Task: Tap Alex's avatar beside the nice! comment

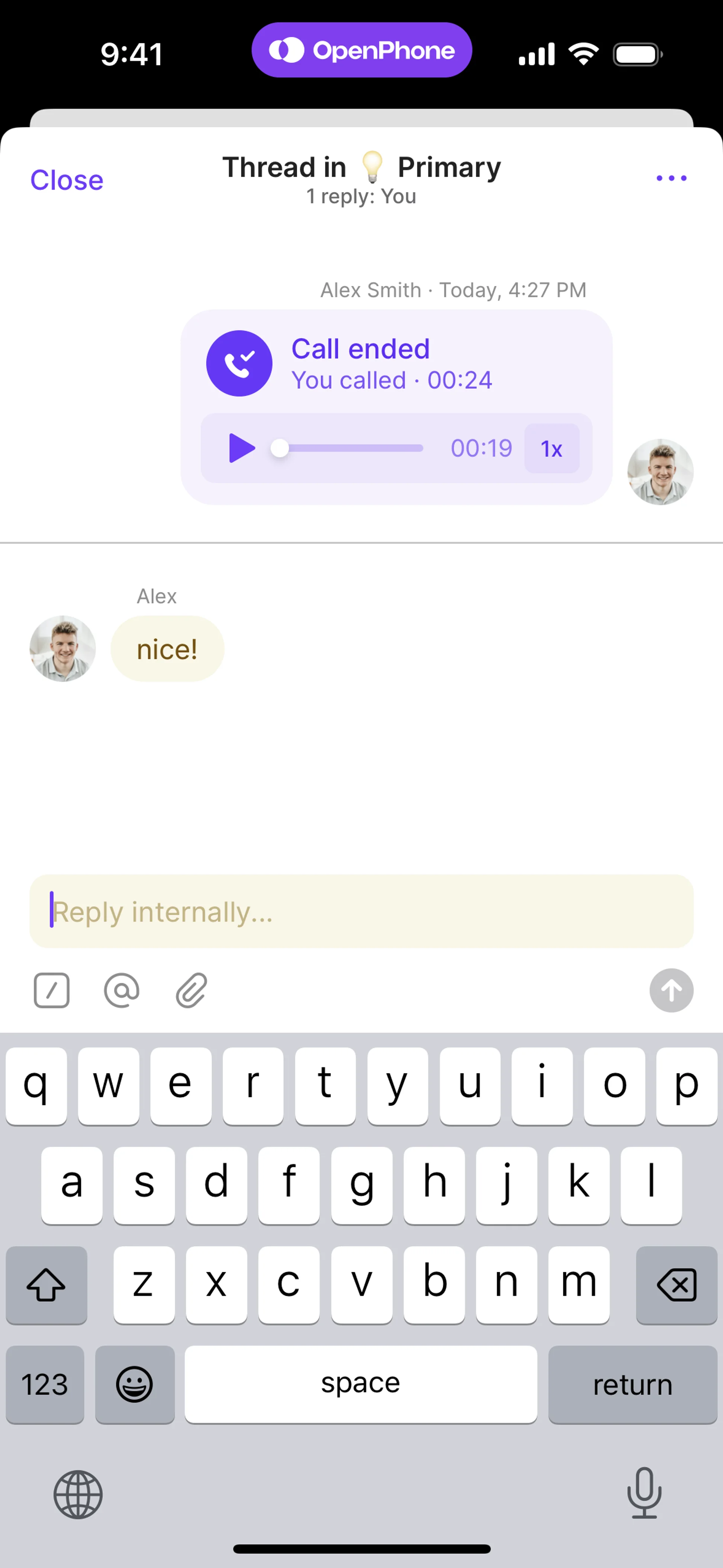Action: [x=63, y=649]
